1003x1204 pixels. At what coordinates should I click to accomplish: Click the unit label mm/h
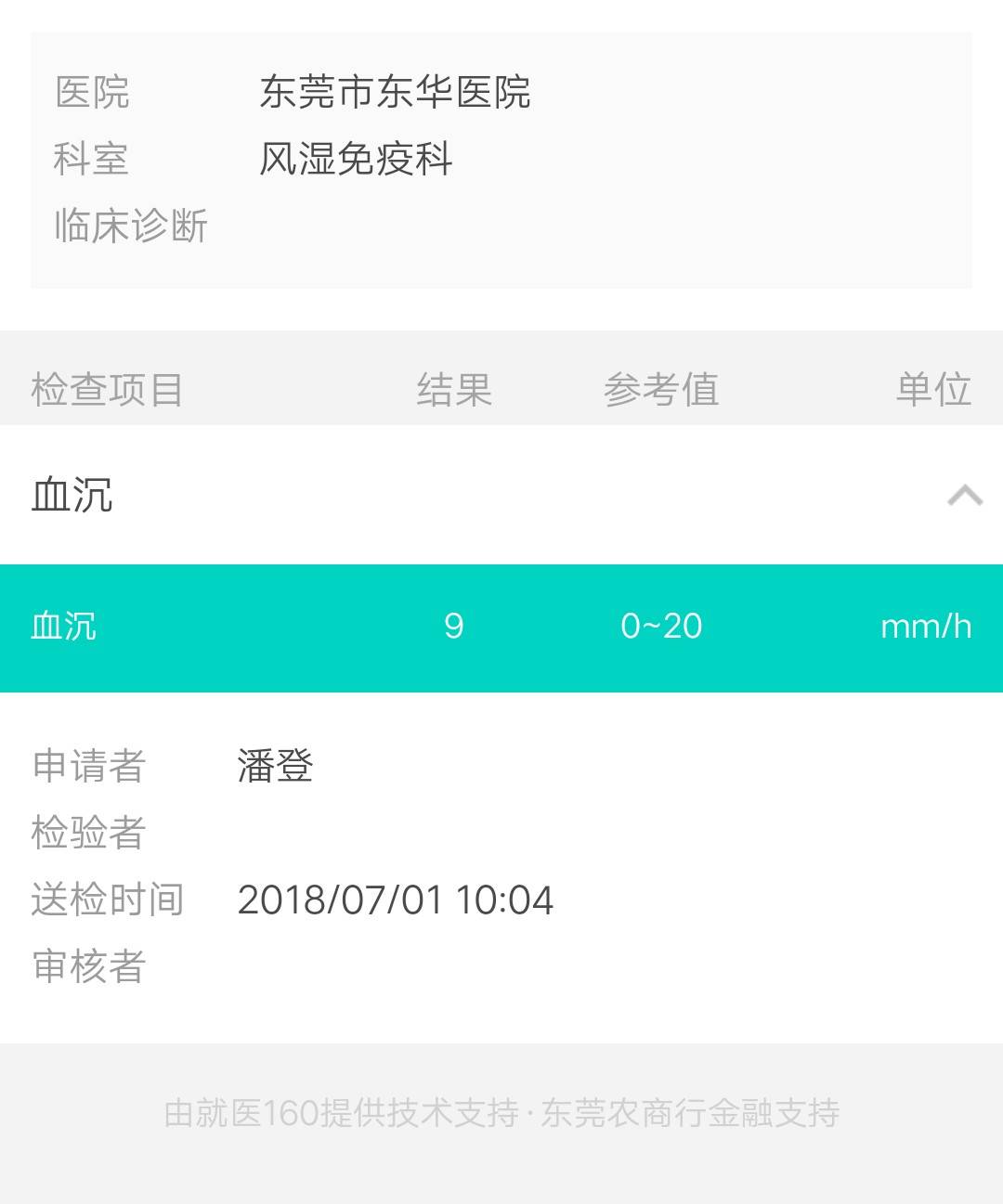click(x=925, y=627)
